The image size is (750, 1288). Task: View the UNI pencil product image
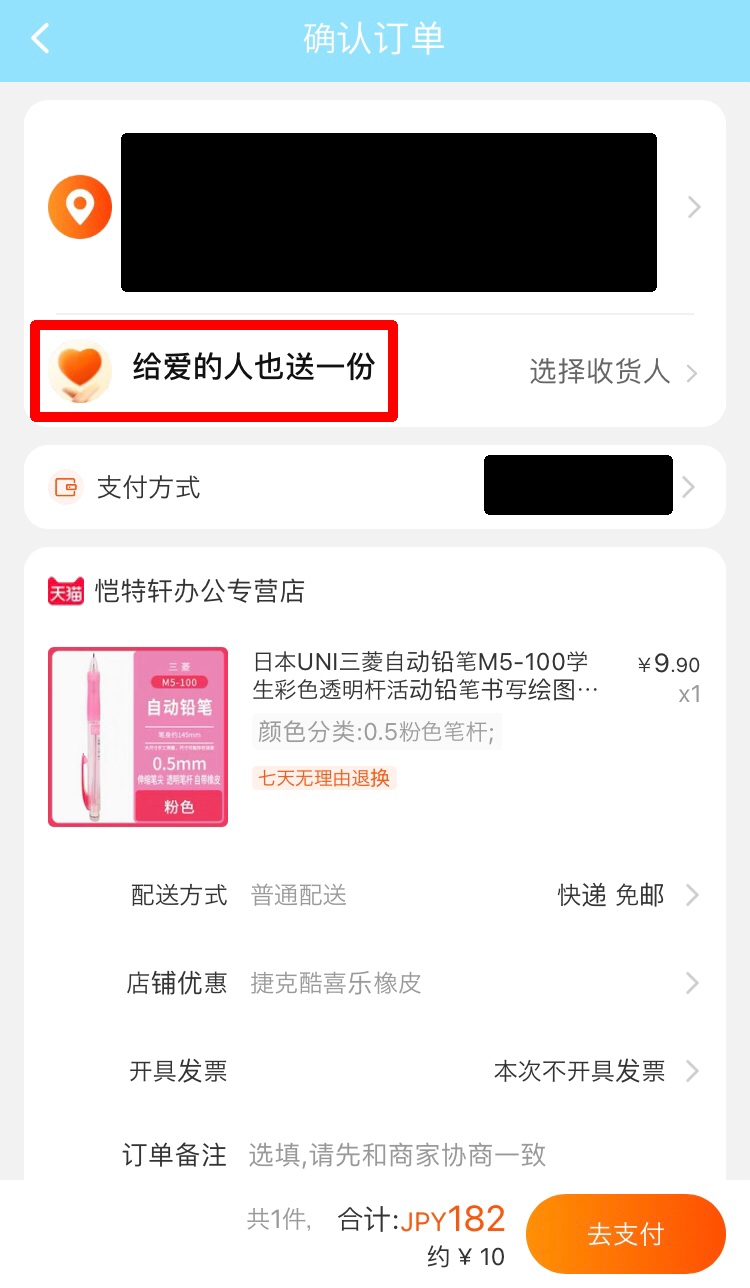tap(138, 737)
